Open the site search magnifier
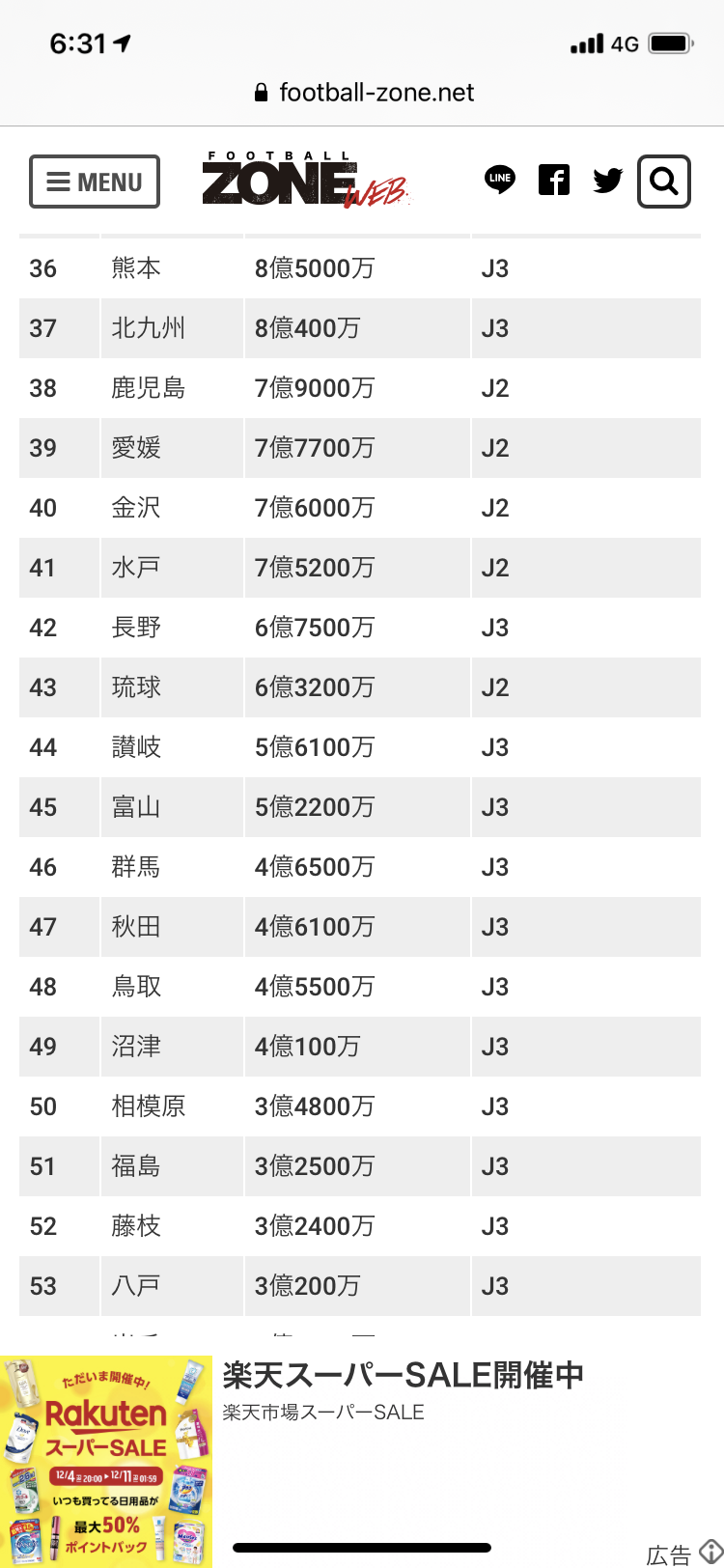The width and height of the screenshot is (724, 1568). [x=664, y=182]
